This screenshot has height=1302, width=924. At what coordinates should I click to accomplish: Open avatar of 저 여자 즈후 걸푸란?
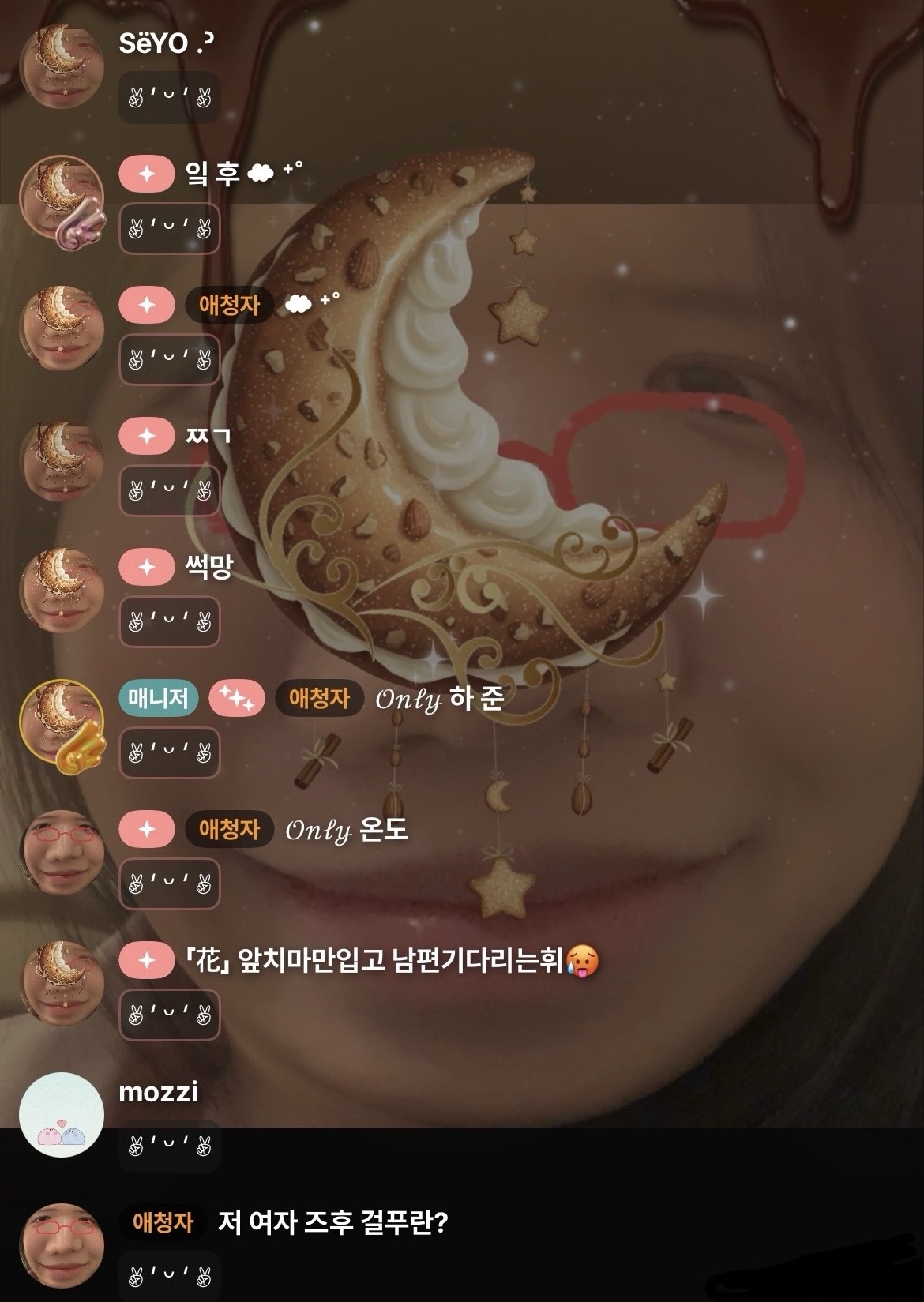tap(62, 1245)
